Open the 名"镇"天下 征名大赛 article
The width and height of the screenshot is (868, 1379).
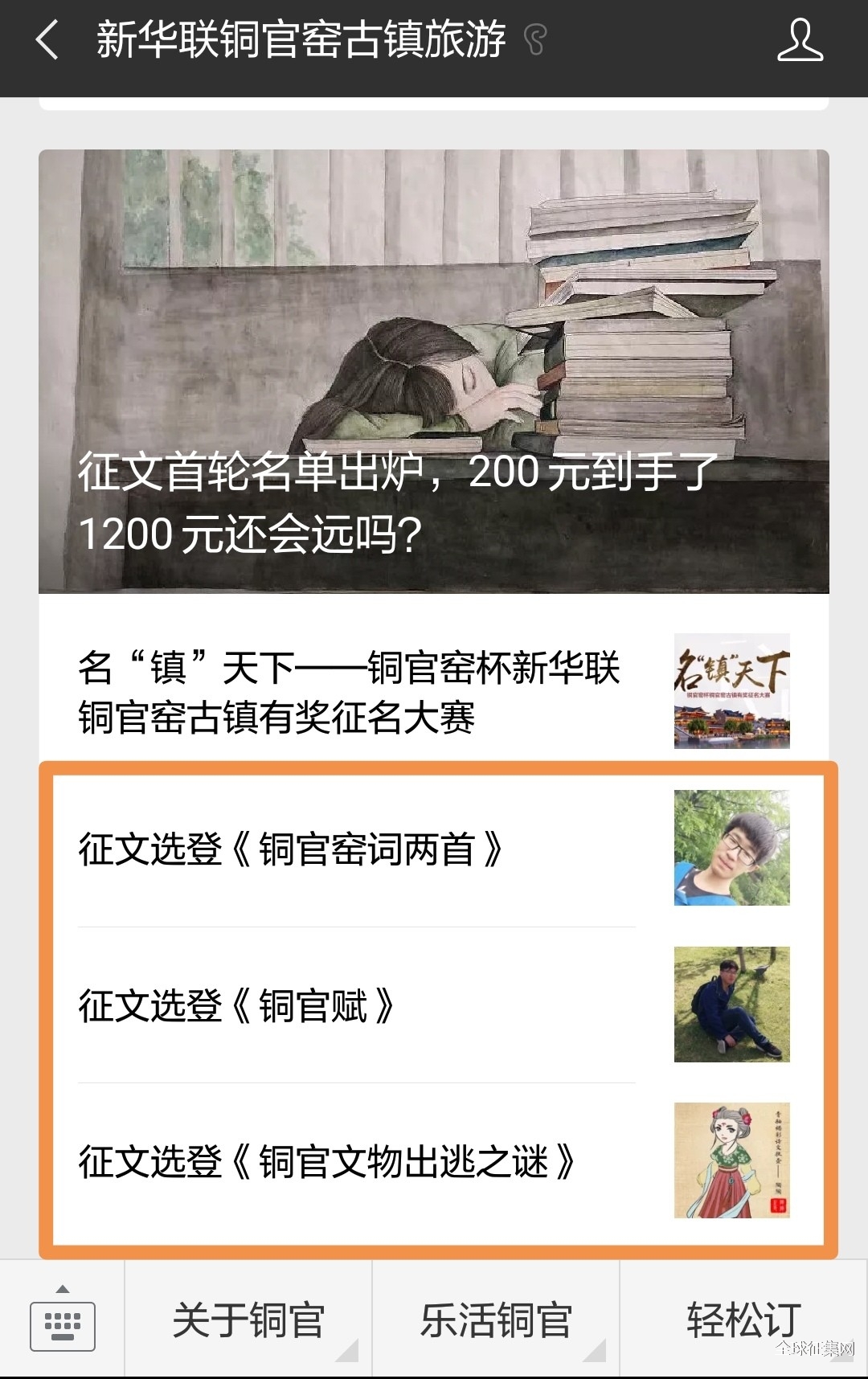[x=433, y=691]
